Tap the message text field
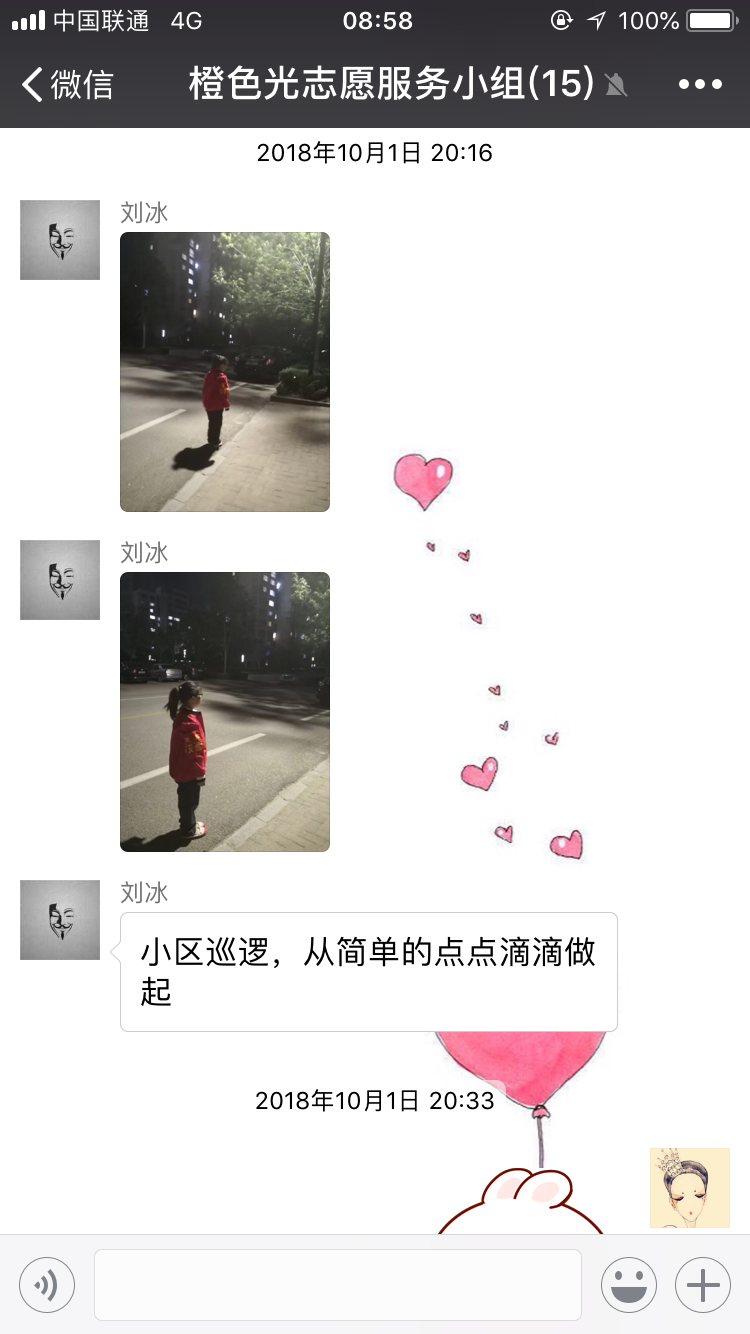This screenshot has width=750, height=1334. point(338,1284)
